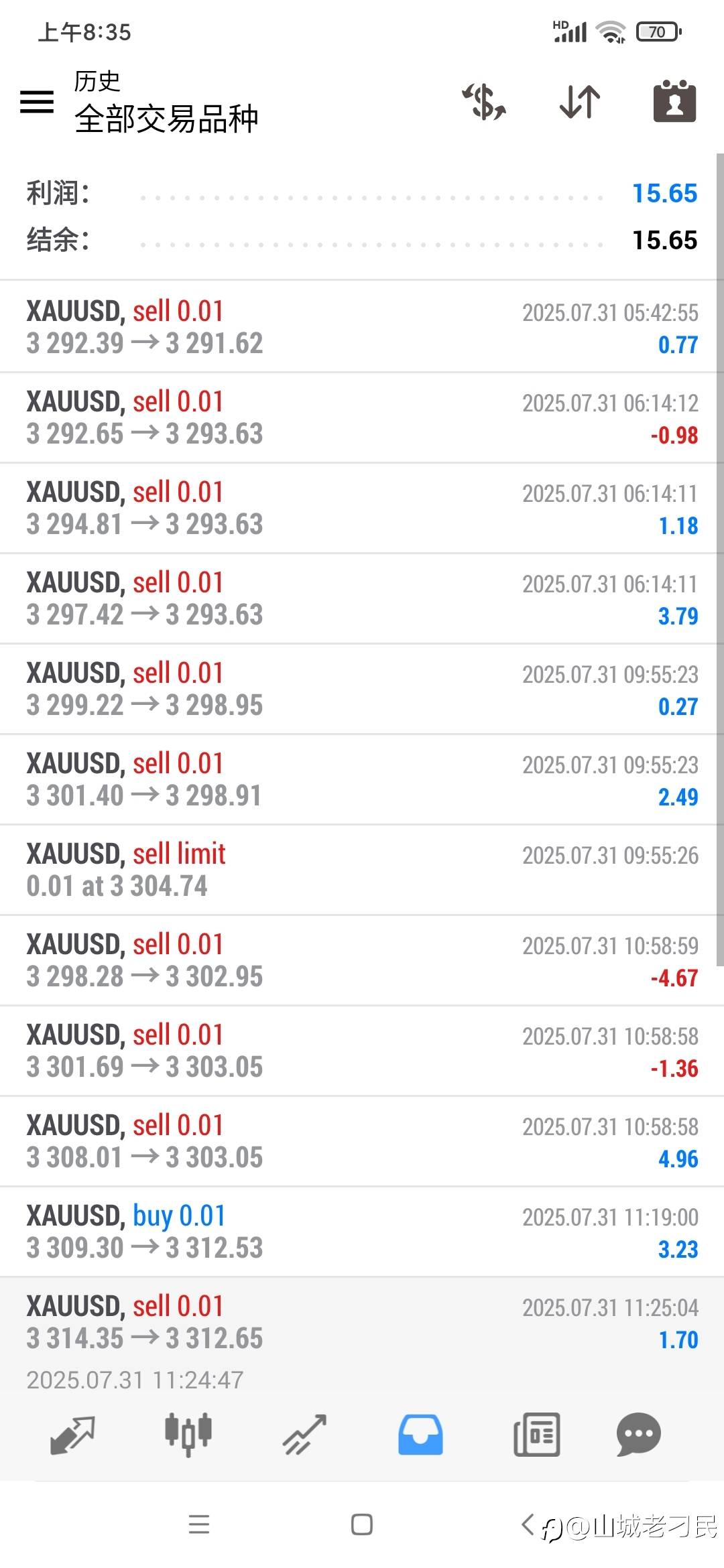View the buy 0.01 trade with profit 3.23
This screenshot has width=724, height=1568.
click(x=362, y=1232)
